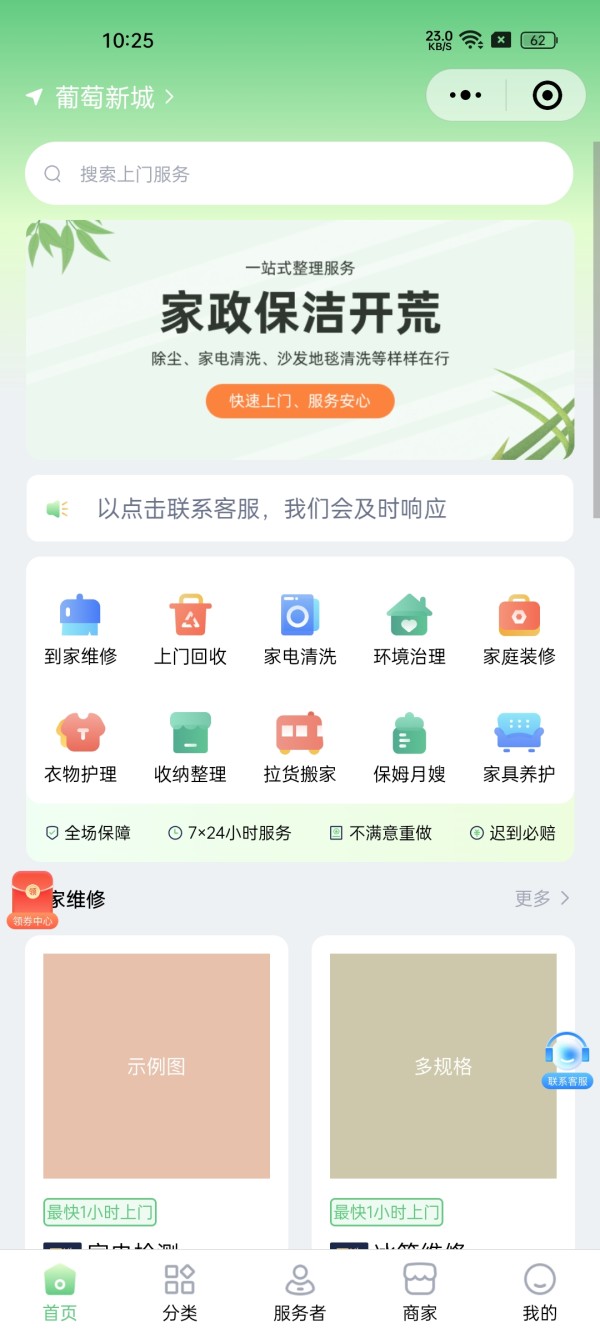This screenshot has height=1333, width=600.
Task: Open the 拉货搬家 service
Action: (299, 748)
